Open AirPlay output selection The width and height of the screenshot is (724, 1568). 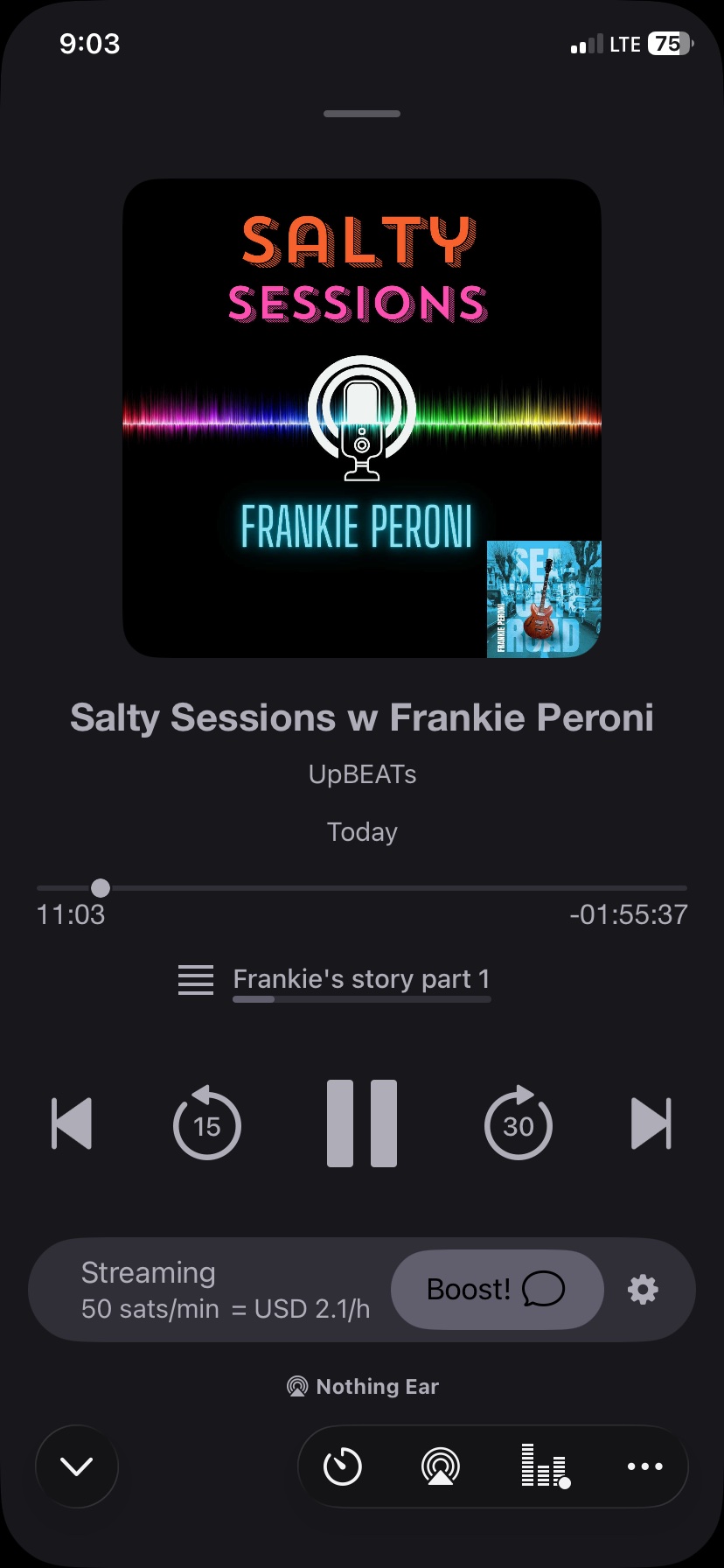[x=441, y=1466]
